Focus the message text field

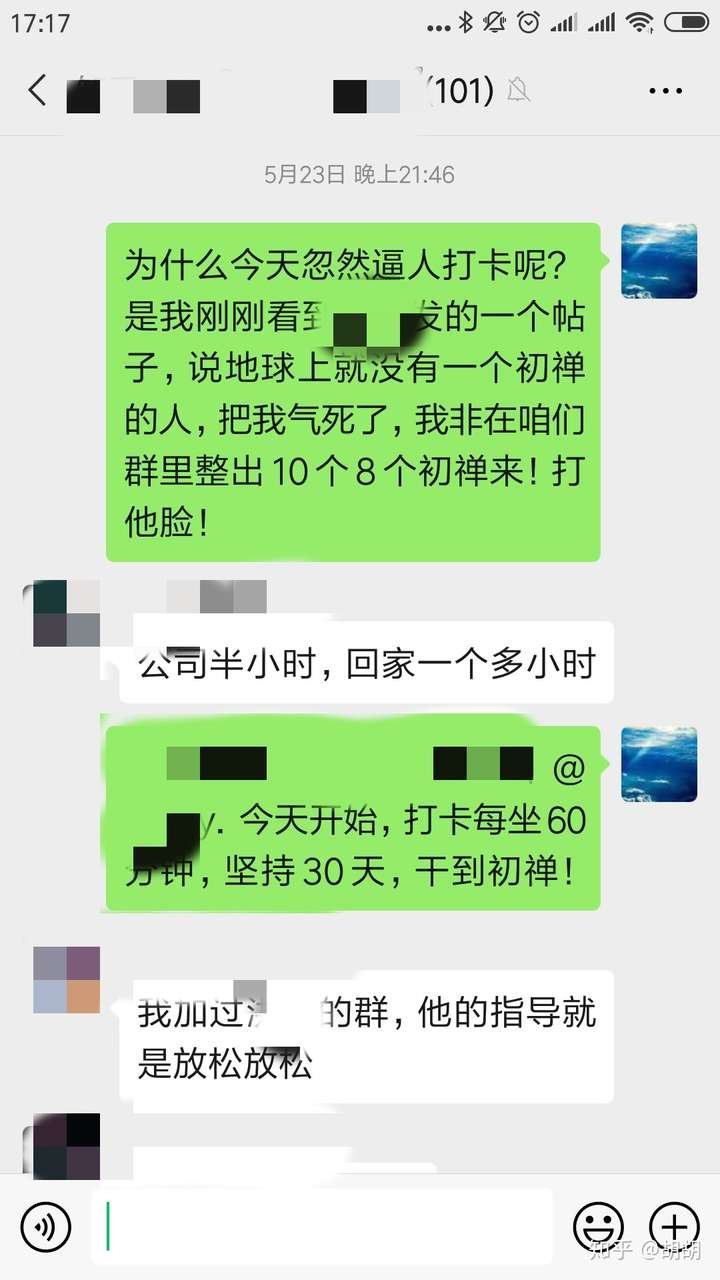[320, 1226]
